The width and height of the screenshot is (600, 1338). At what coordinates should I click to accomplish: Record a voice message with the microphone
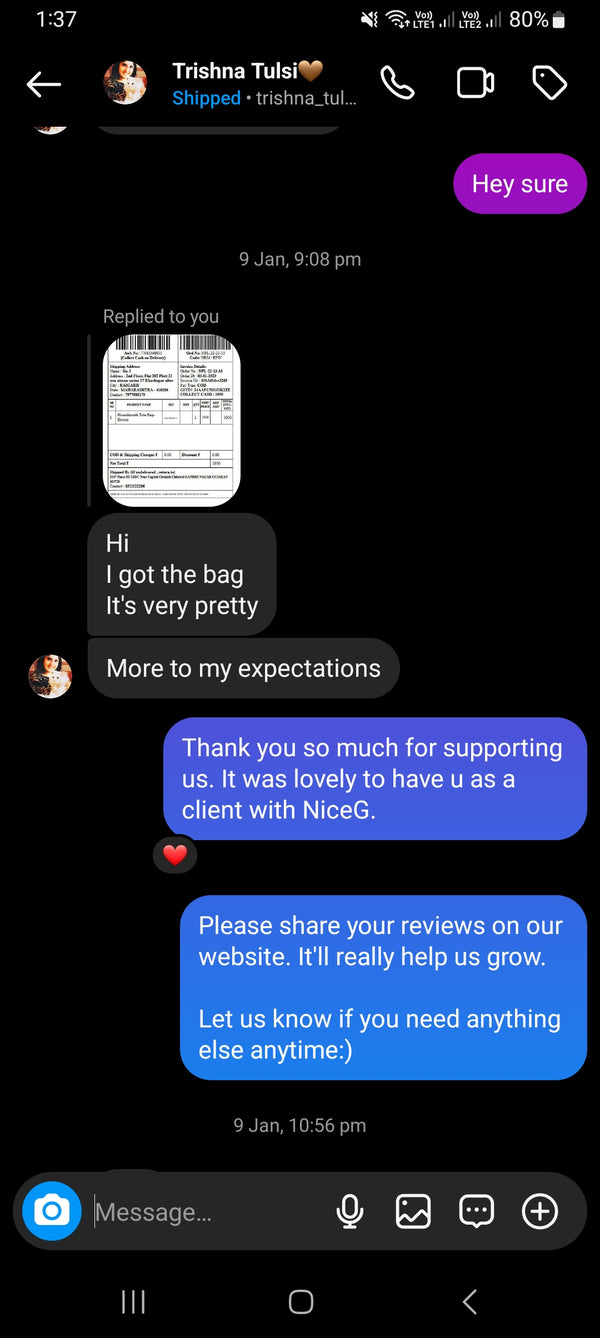pyautogui.click(x=349, y=1212)
